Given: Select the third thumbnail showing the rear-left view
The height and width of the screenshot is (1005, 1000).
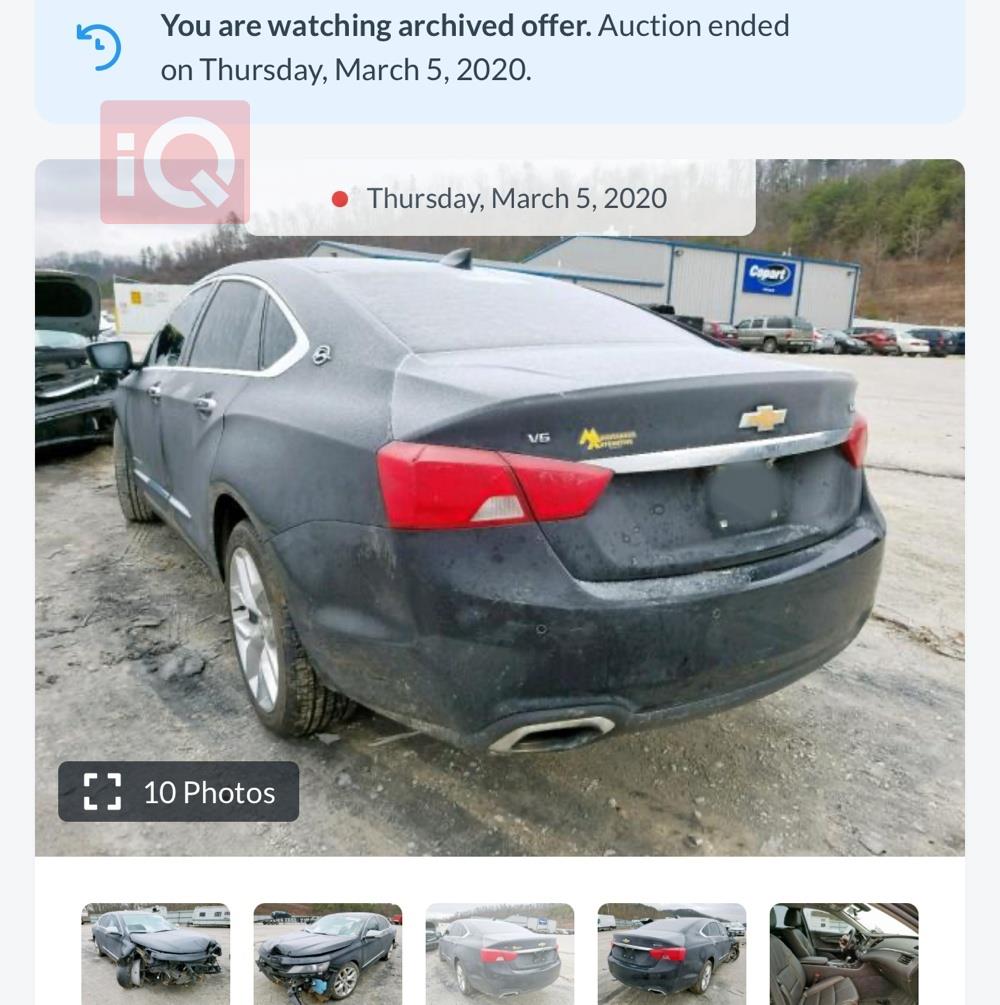Looking at the screenshot, I should point(499,953).
